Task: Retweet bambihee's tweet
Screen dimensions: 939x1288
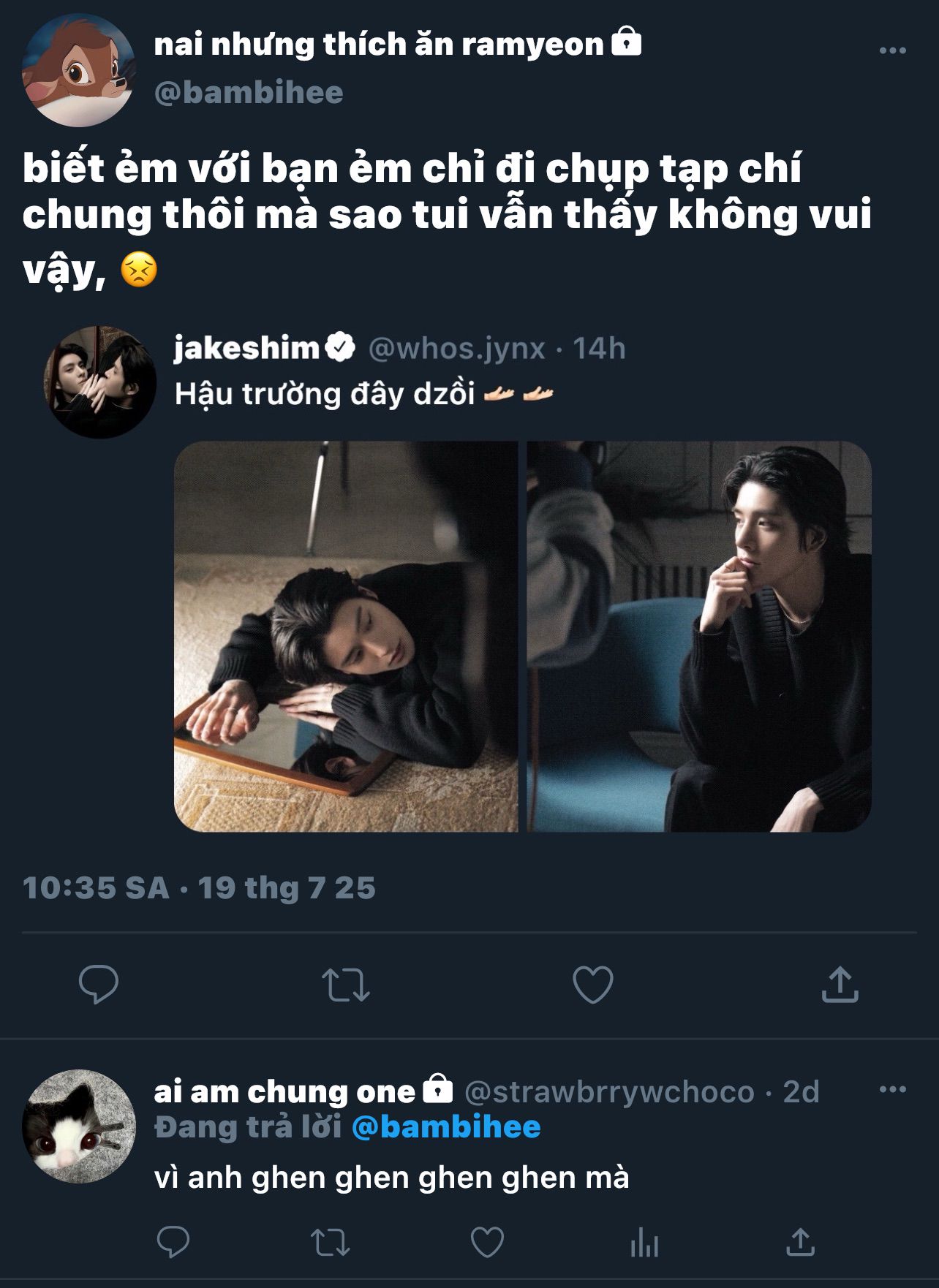Action: point(346,984)
